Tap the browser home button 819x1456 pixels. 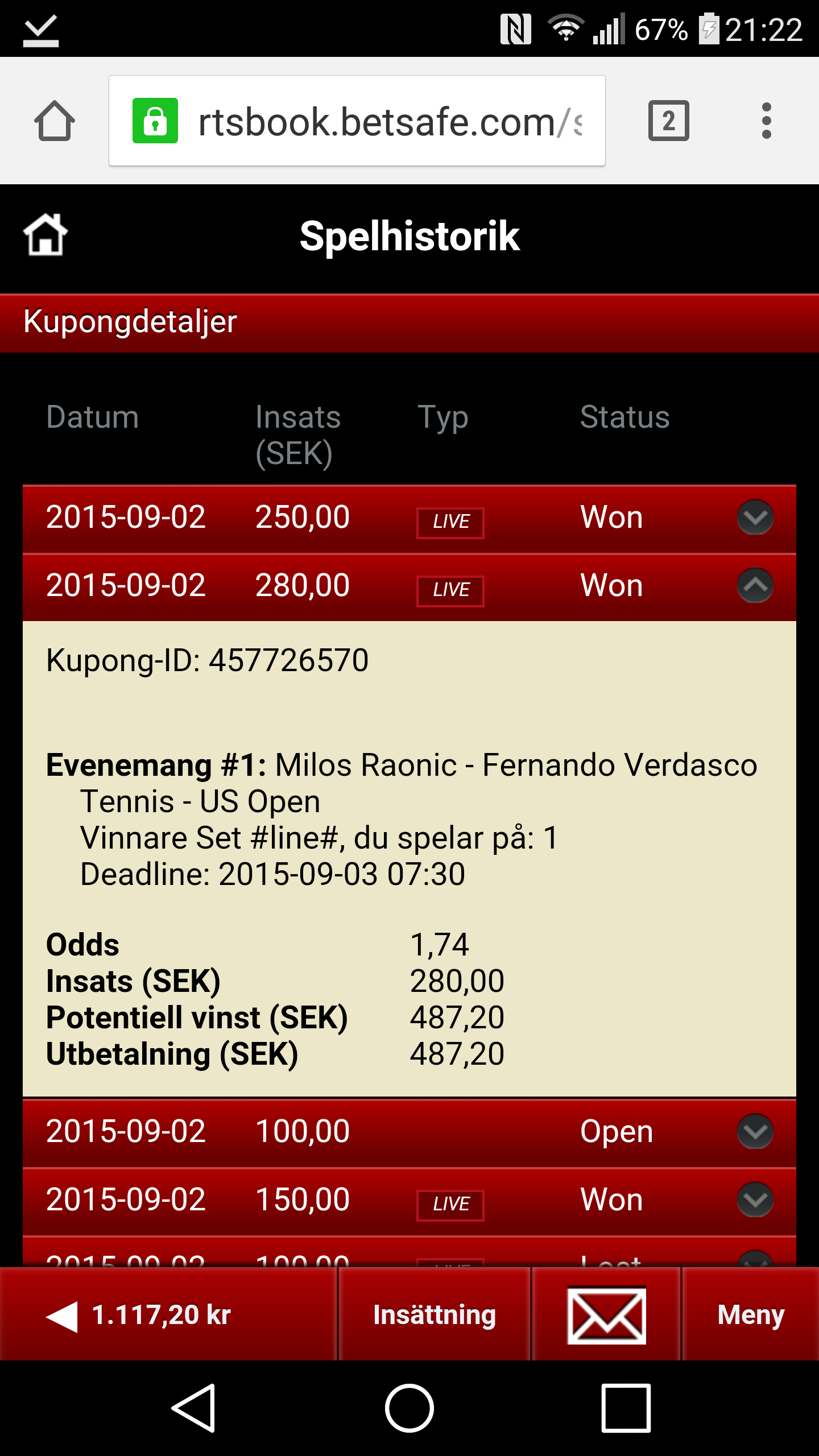click(x=55, y=121)
